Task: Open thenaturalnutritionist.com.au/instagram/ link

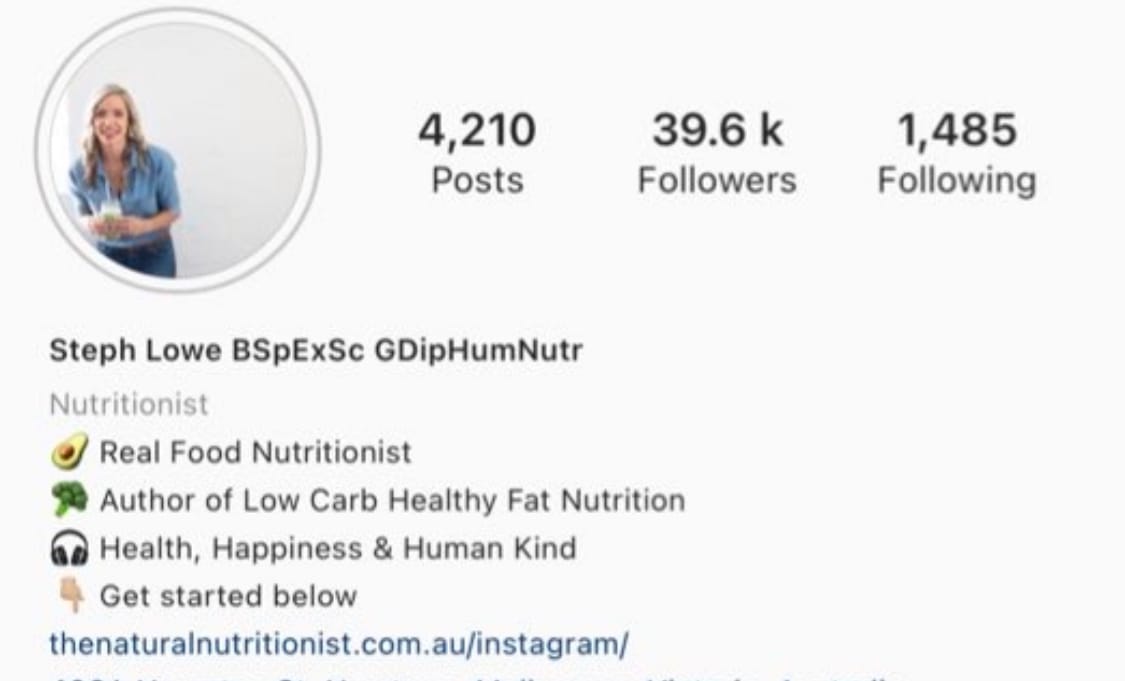Action: tap(339, 643)
